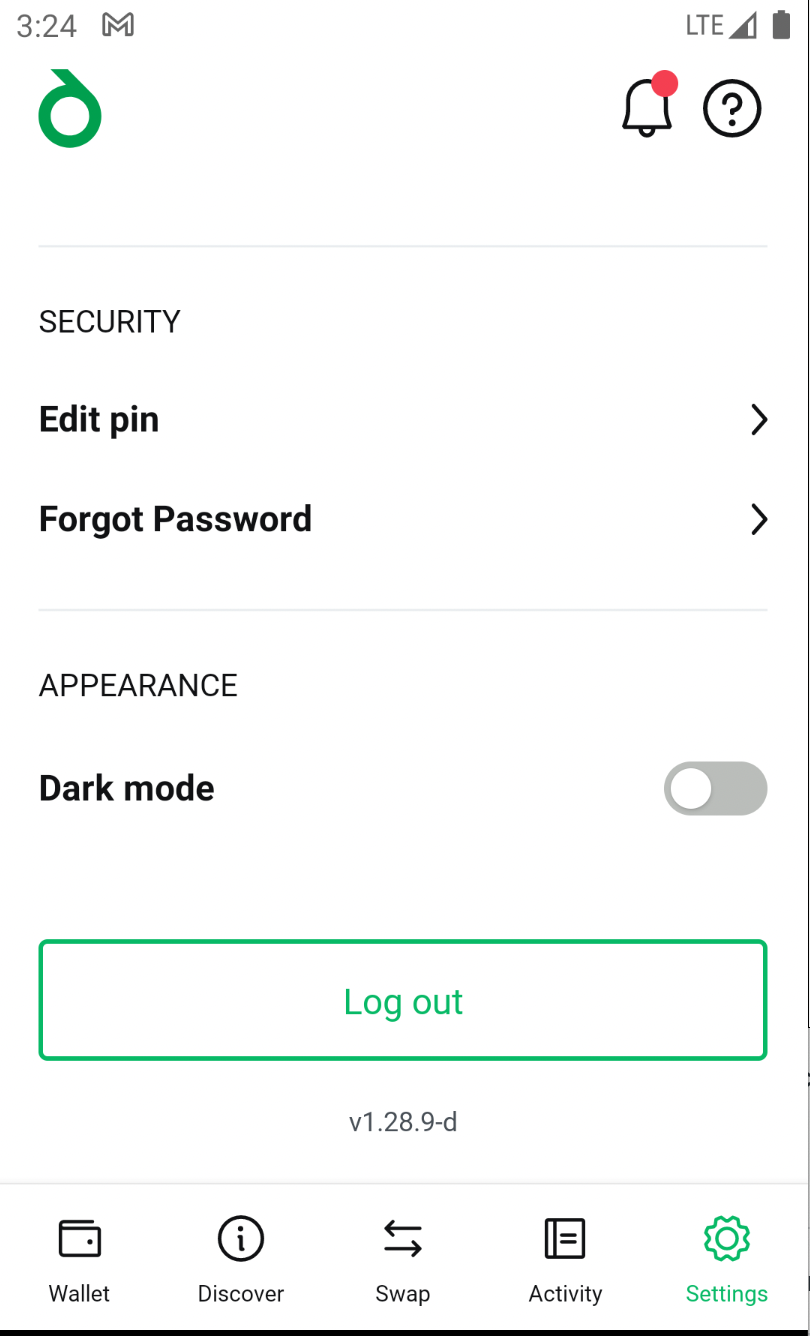Viewport: 810px width, 1336px height.
Task: Open the help question mark icon
Action: coord(732,108)
